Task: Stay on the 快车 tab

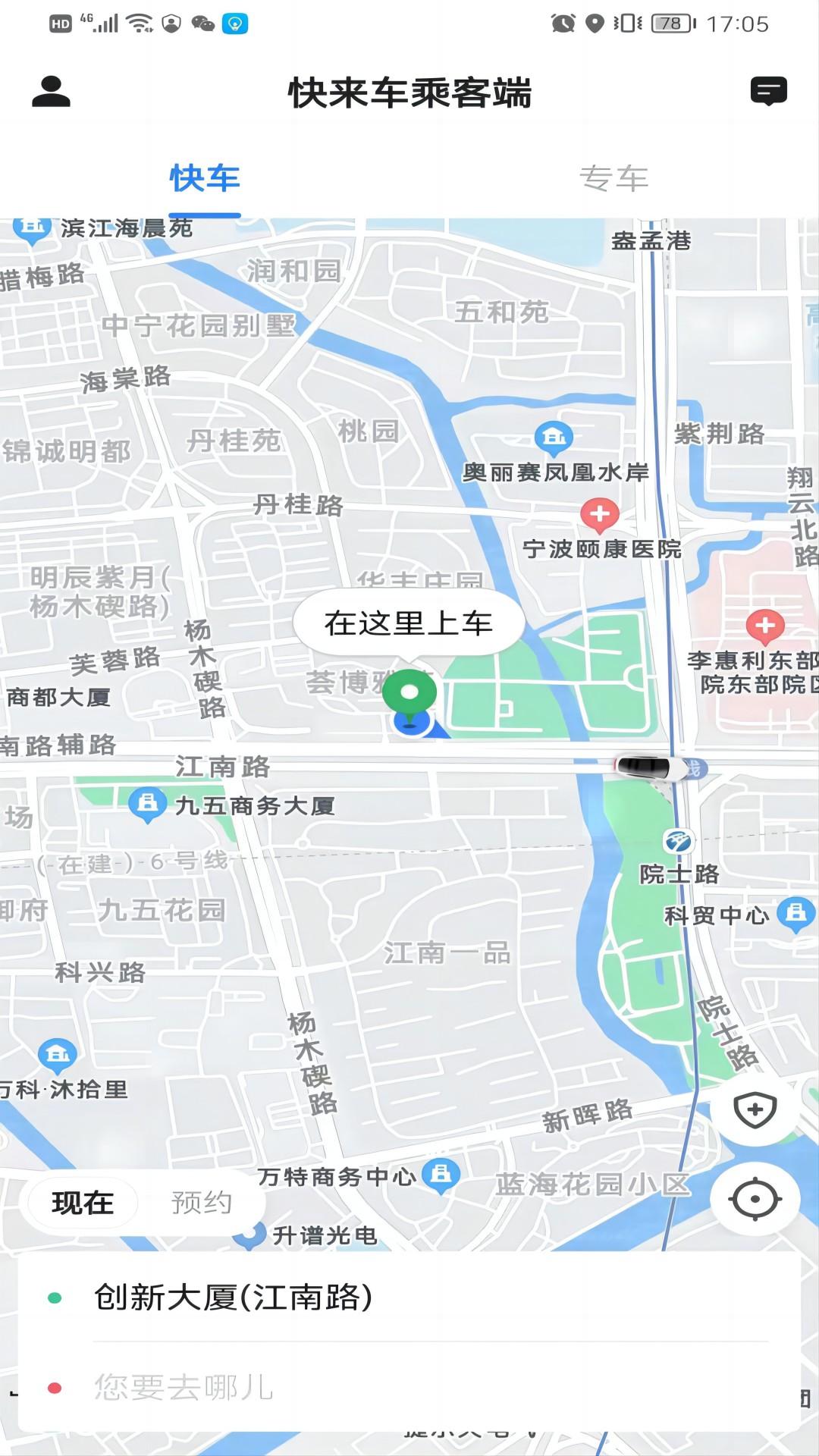Action: point(203,180)
